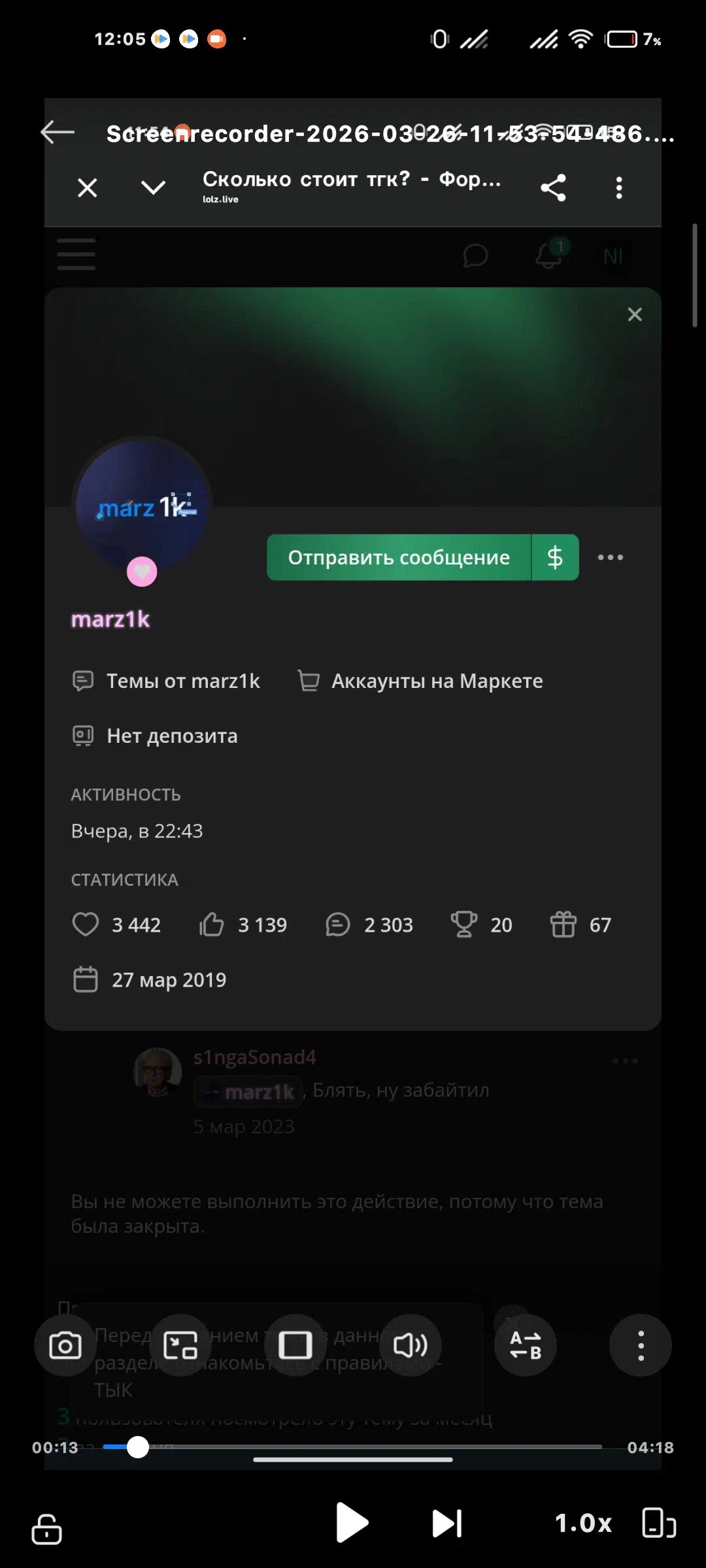This screenshot has width=706, height=1568.
Task: Enable picture-in-picture mode
Action: click(180, 1345)
